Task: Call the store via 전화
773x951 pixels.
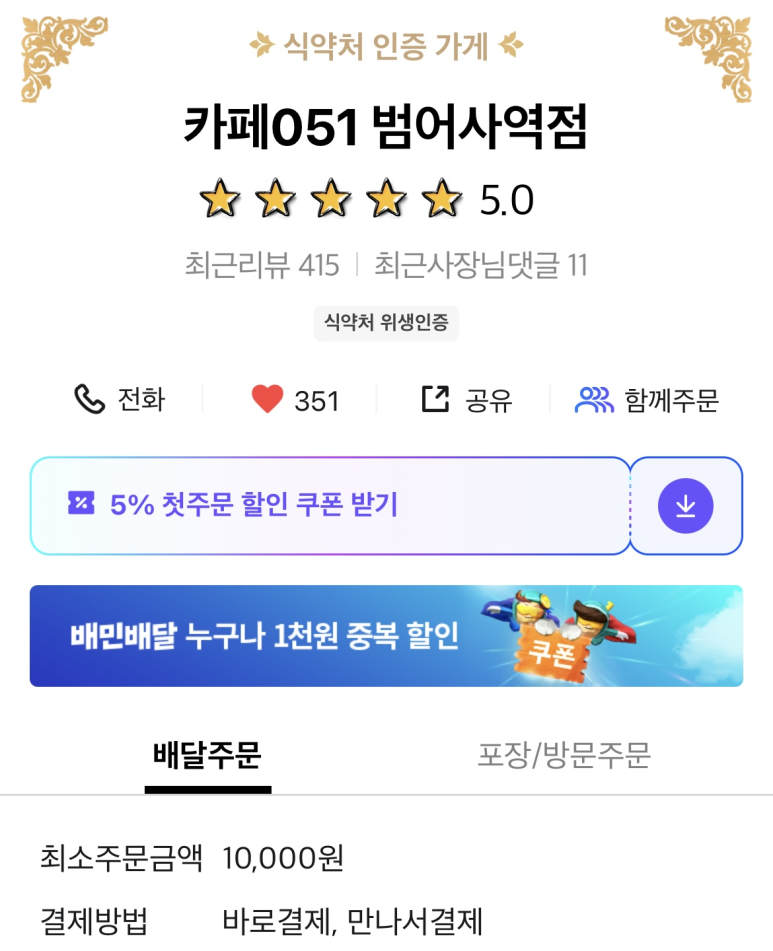Action: click(120, 401)
